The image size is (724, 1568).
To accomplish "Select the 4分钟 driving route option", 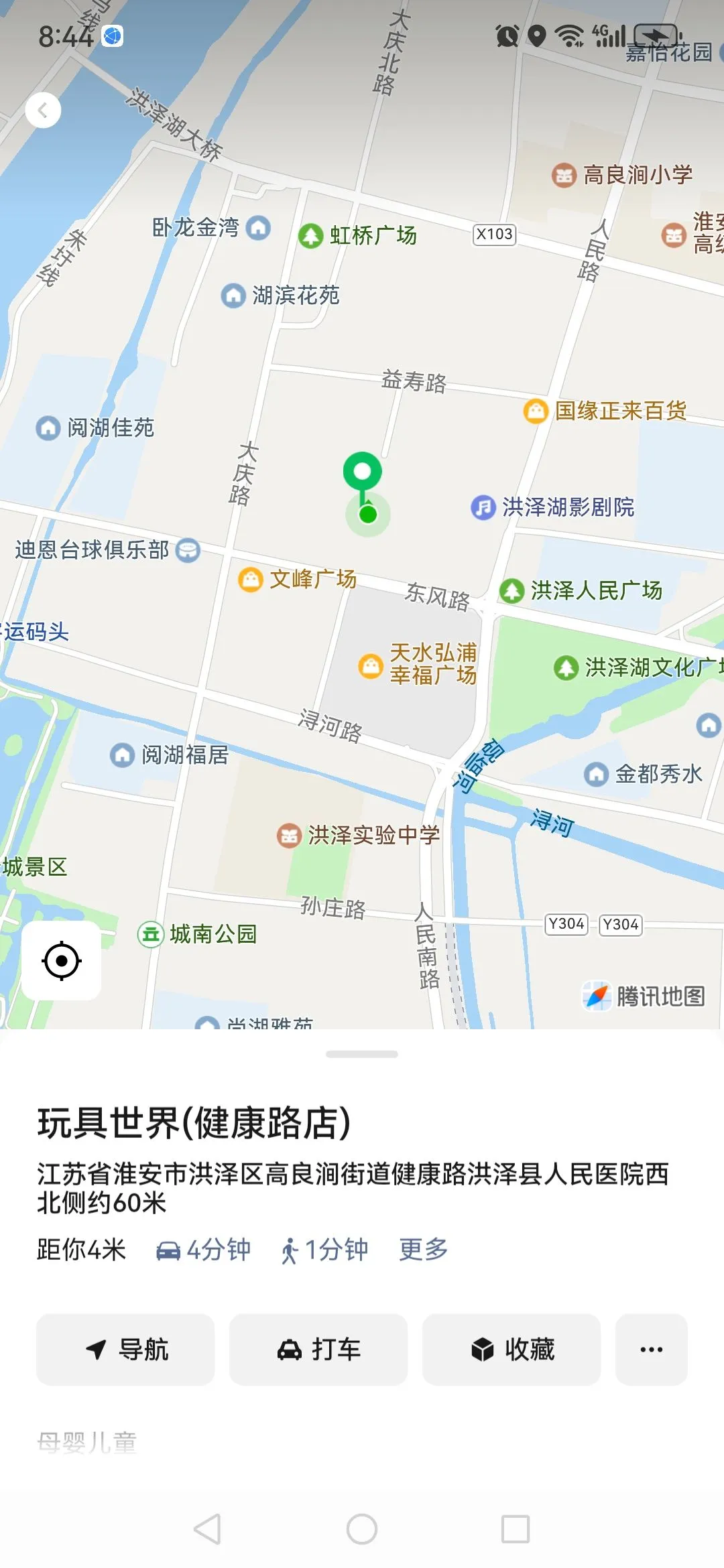I will pyautogui.click(x=203, y=1250).
